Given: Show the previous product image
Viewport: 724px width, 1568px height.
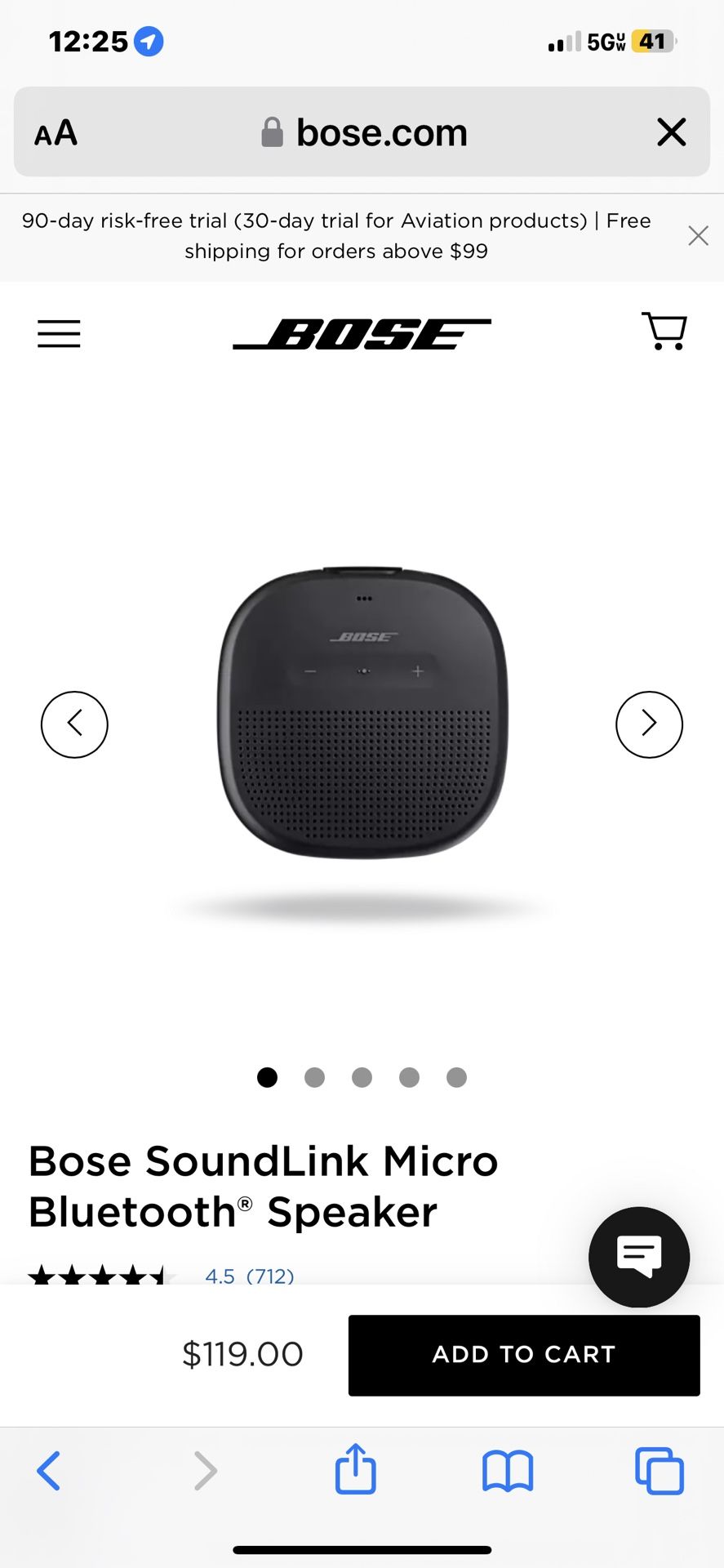Looking at the screenshot, I should 74,724.
